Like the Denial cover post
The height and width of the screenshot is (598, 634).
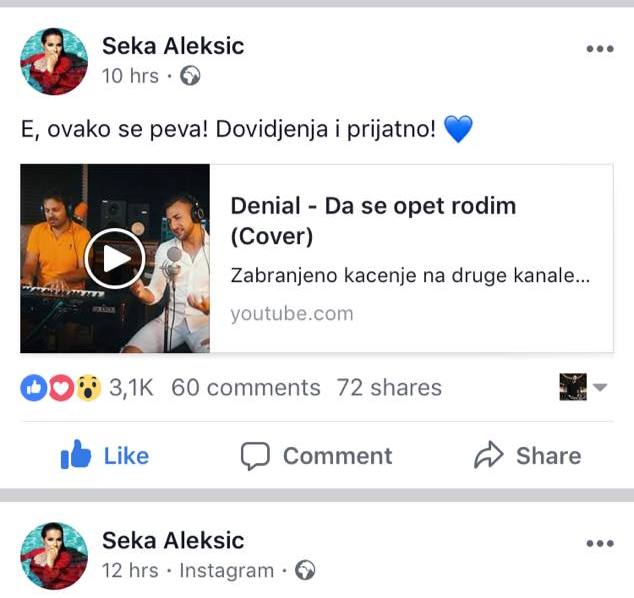click(x=104, y=456)
